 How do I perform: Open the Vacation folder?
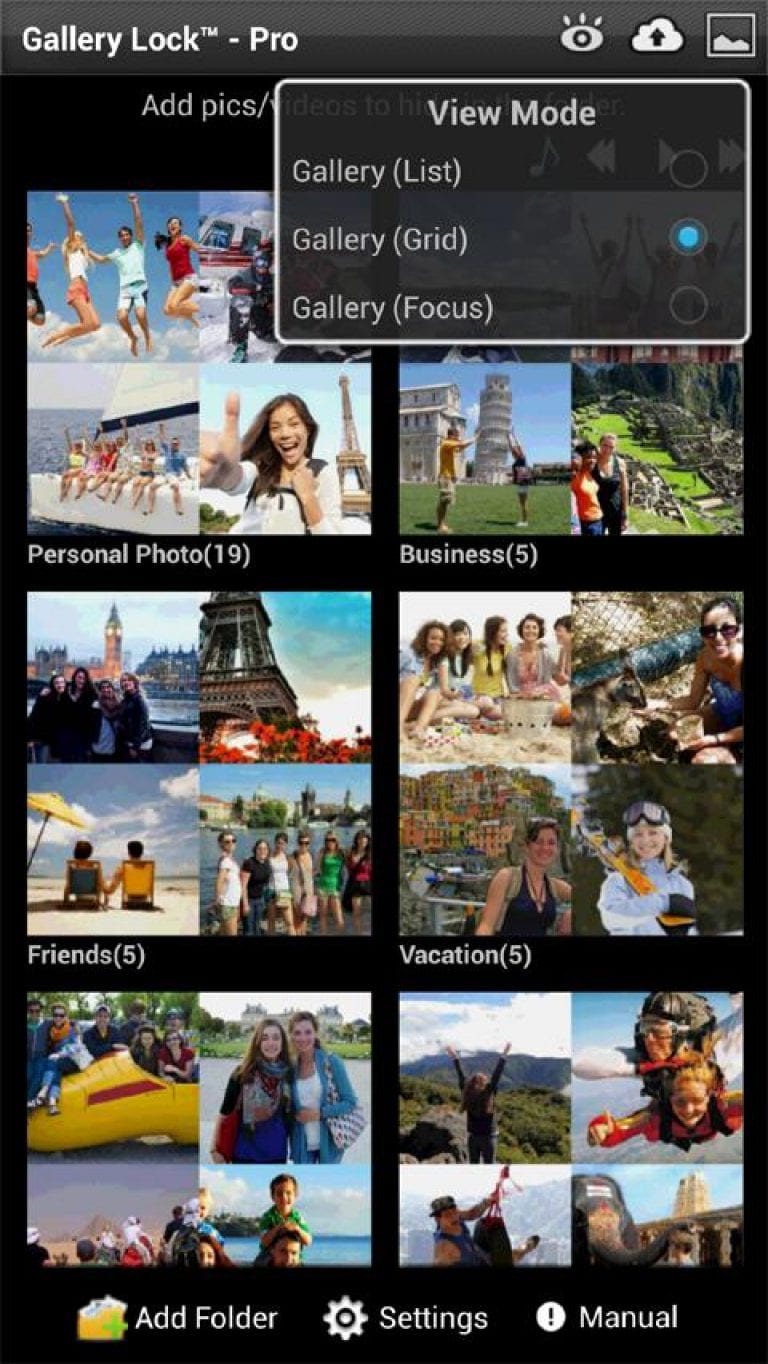click(571, 764)
